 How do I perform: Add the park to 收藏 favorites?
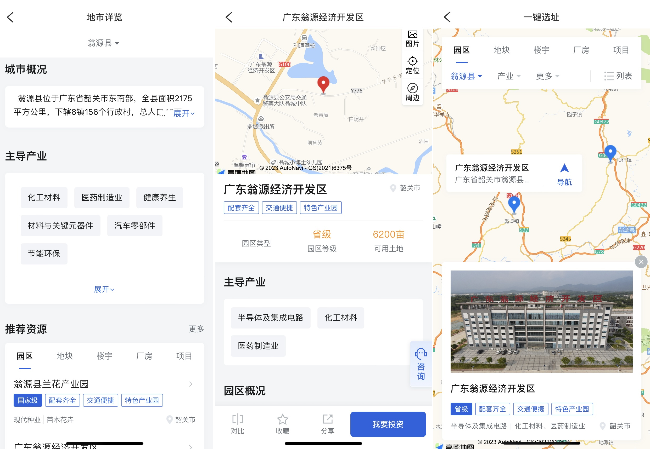tap(283, 424)
